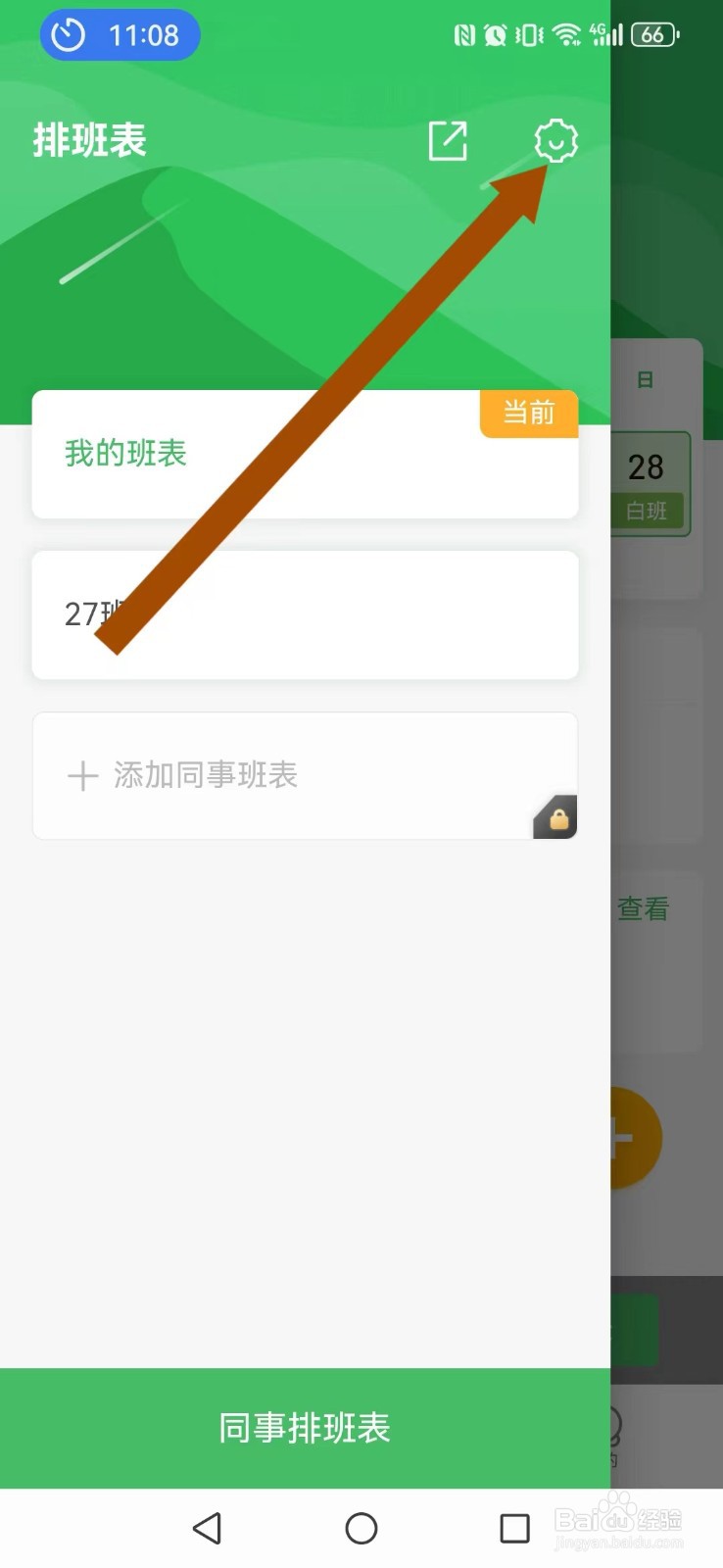
Task: Tap the timer icon next to the clock
Action: [x=66, y=34]
